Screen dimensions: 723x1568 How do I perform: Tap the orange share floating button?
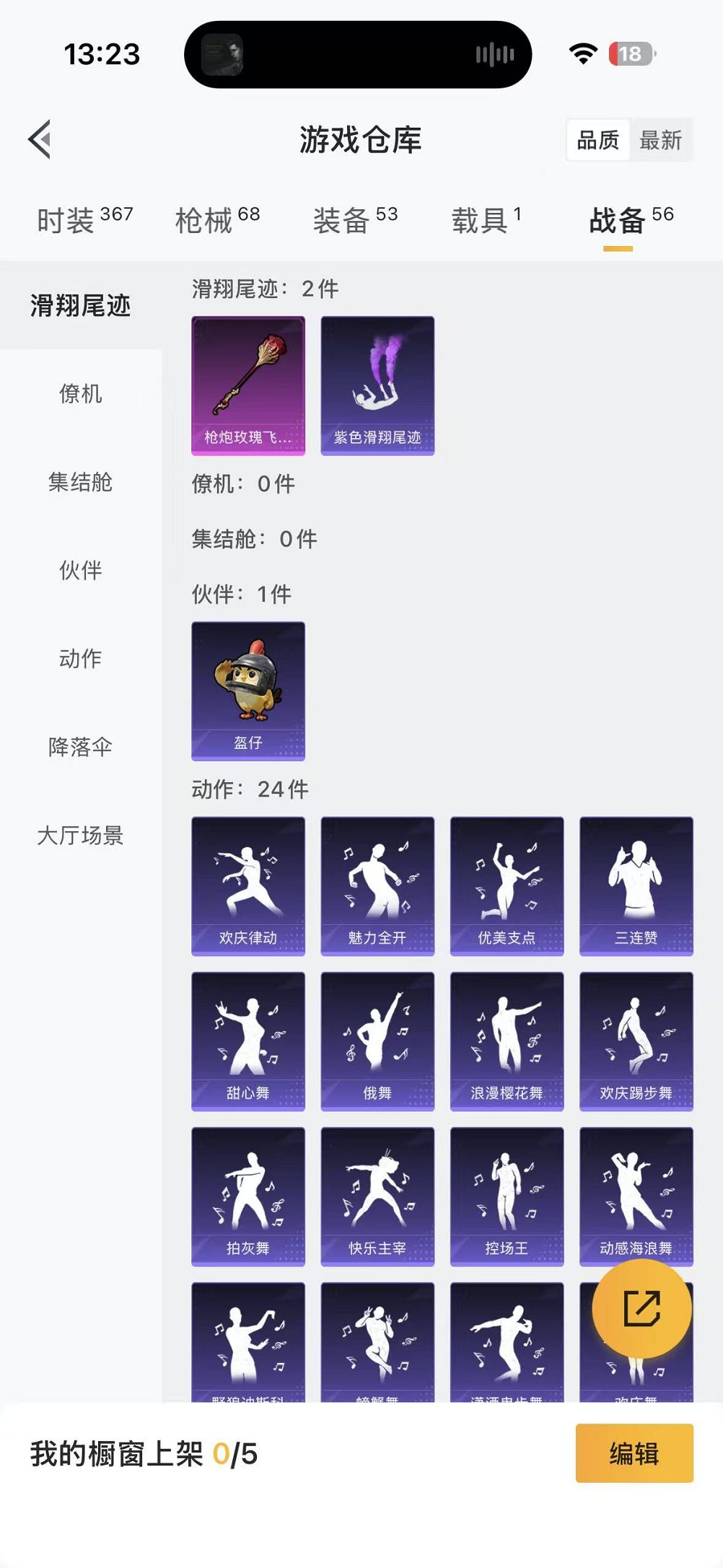(641, 1308)
